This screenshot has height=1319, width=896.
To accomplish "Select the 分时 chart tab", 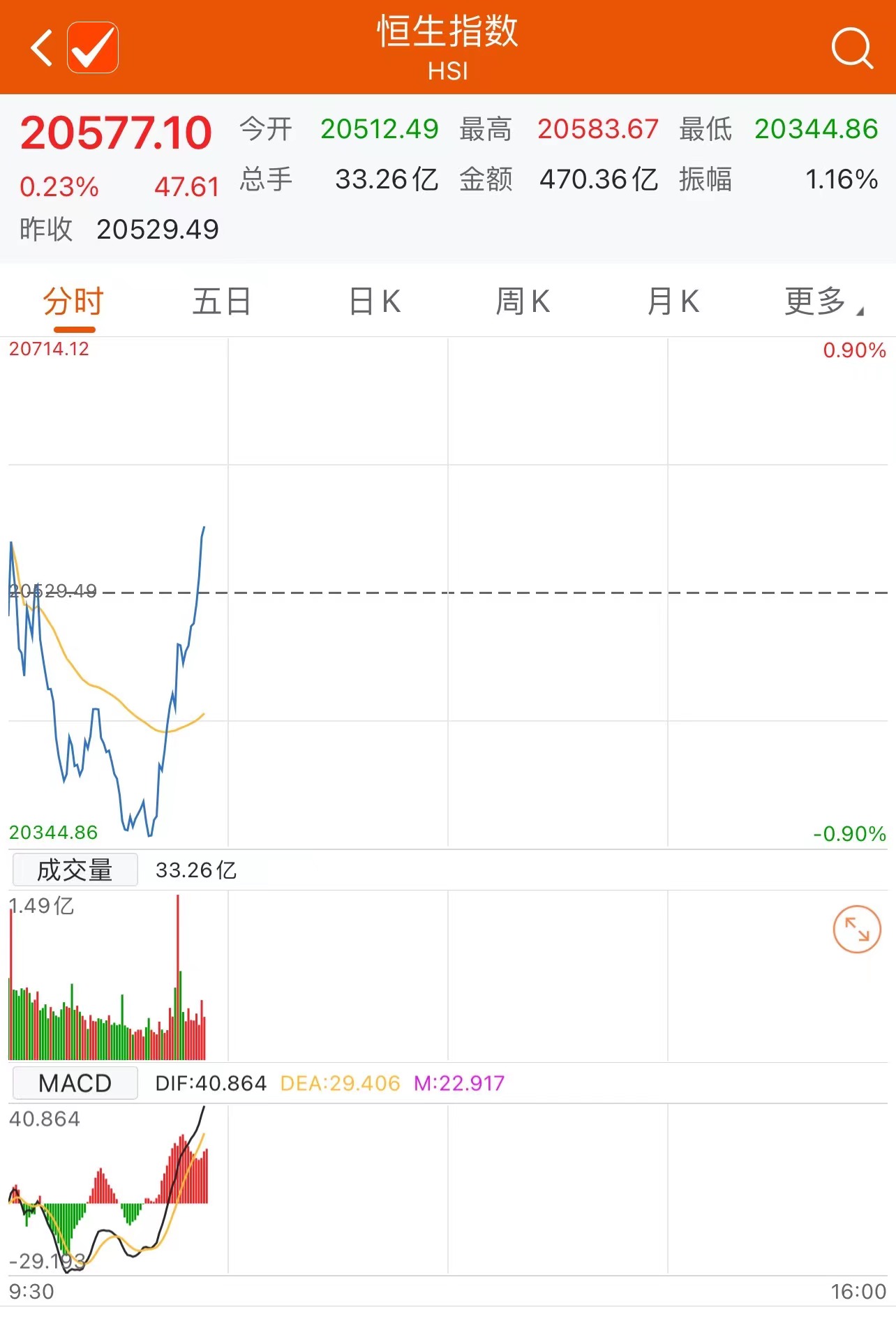I will click(73, 302).
